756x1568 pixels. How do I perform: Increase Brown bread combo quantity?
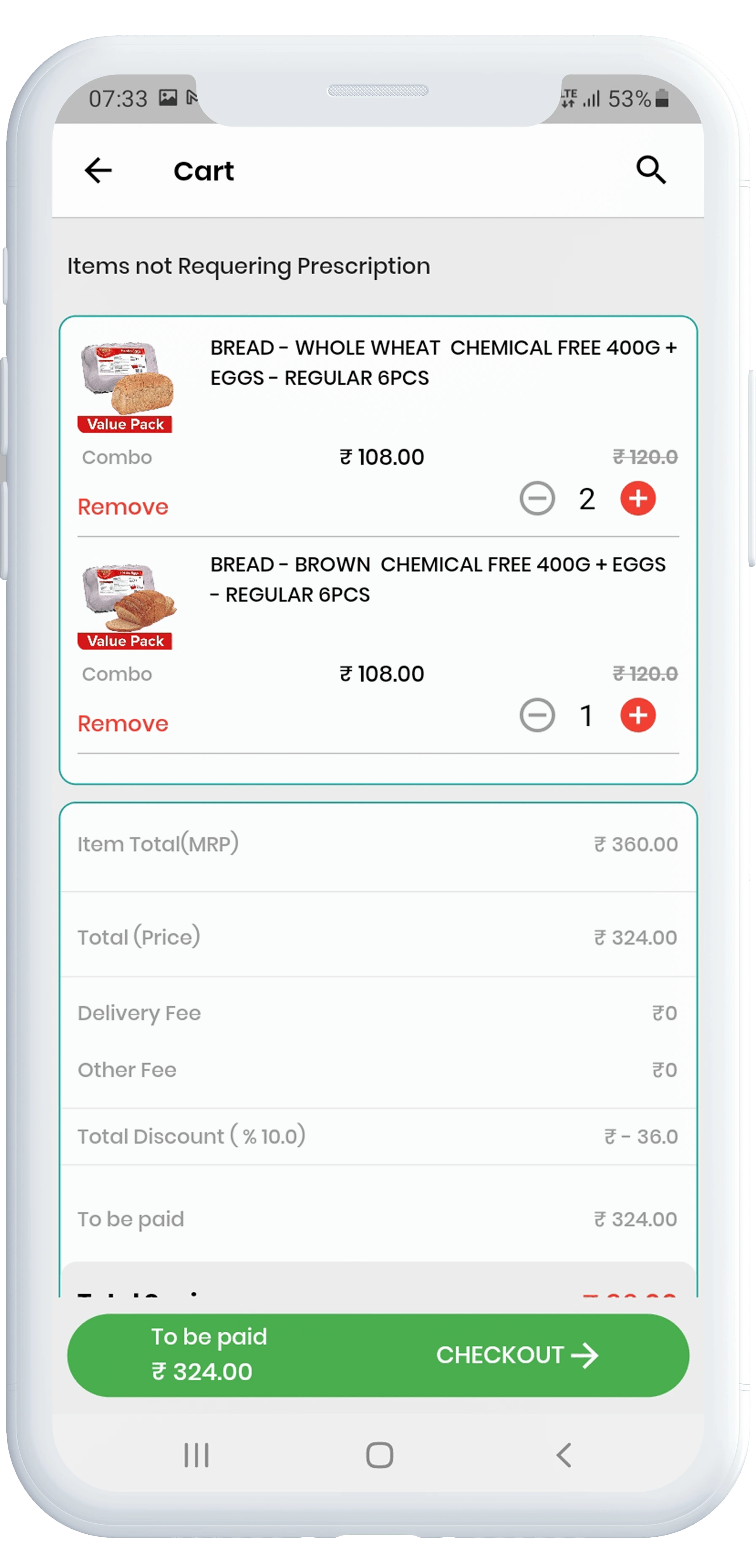638,715
